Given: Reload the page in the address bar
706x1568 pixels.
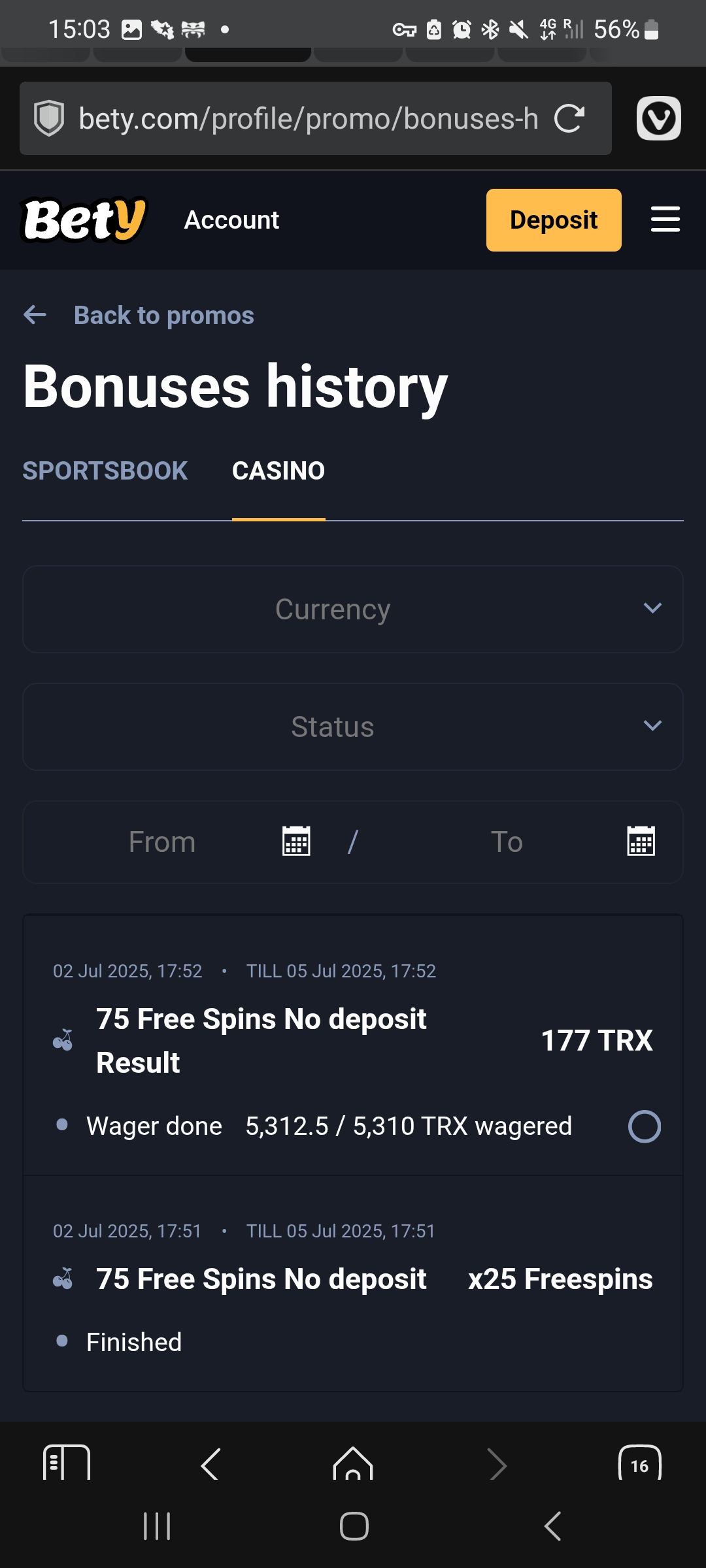Looking at the screenshot, I should coord(569,119).
